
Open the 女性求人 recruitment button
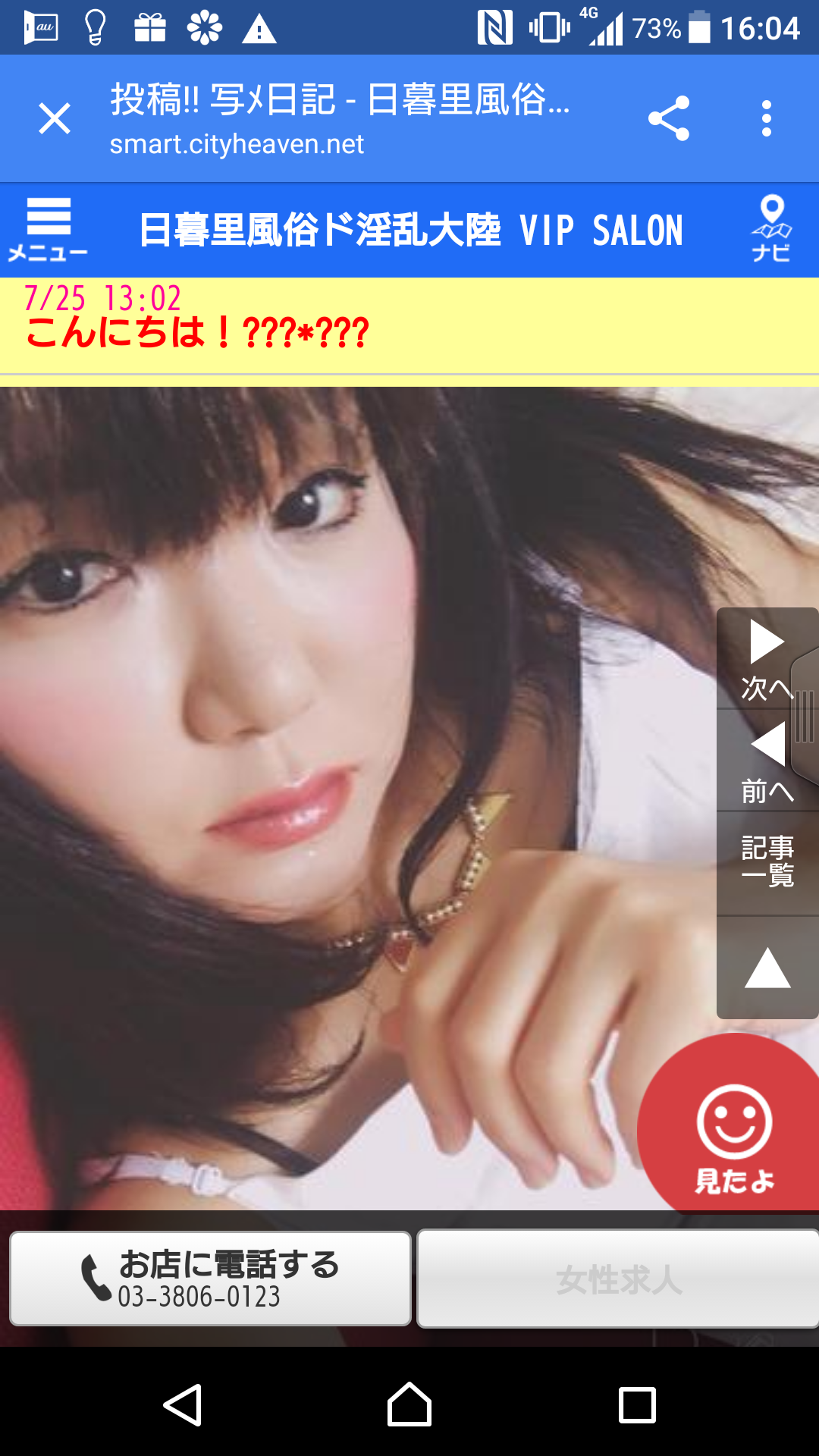[618, 1279]
